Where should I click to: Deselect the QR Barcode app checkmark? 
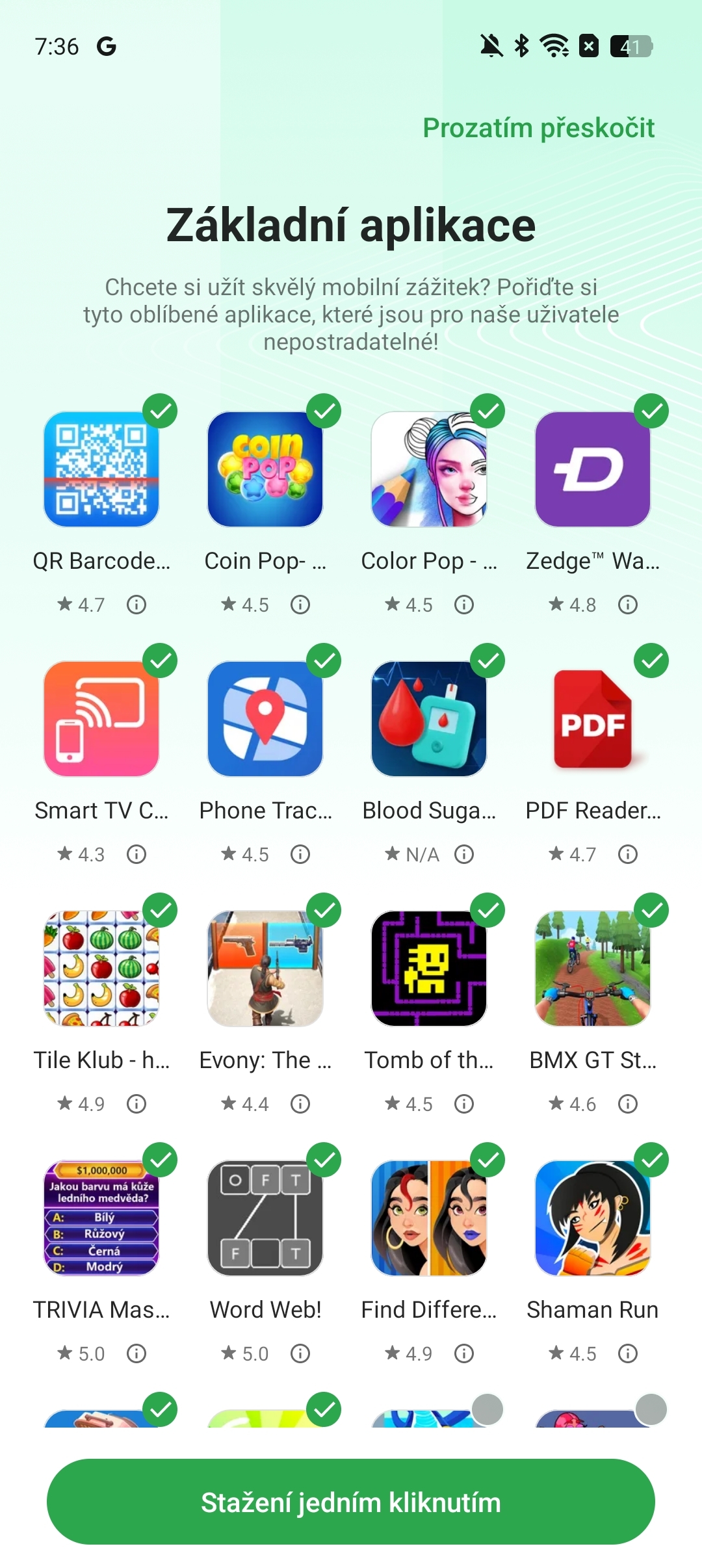tap(160, 411)
